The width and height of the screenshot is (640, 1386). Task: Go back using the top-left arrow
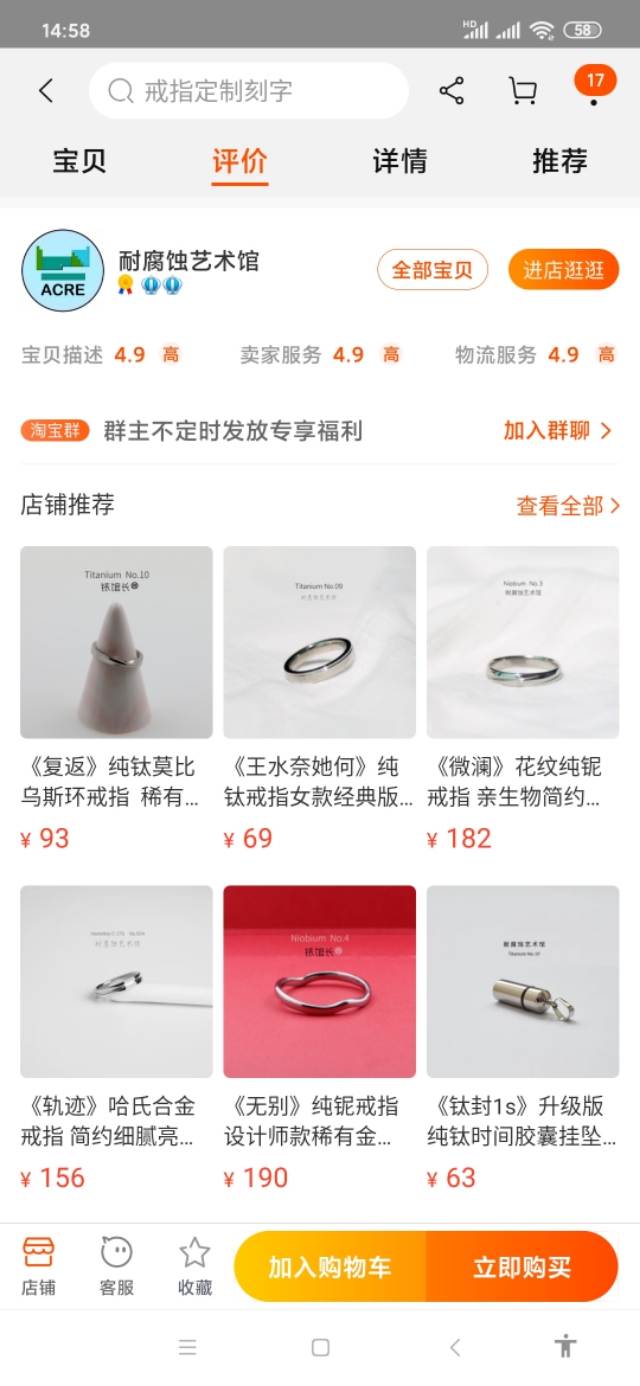point(46,91)
